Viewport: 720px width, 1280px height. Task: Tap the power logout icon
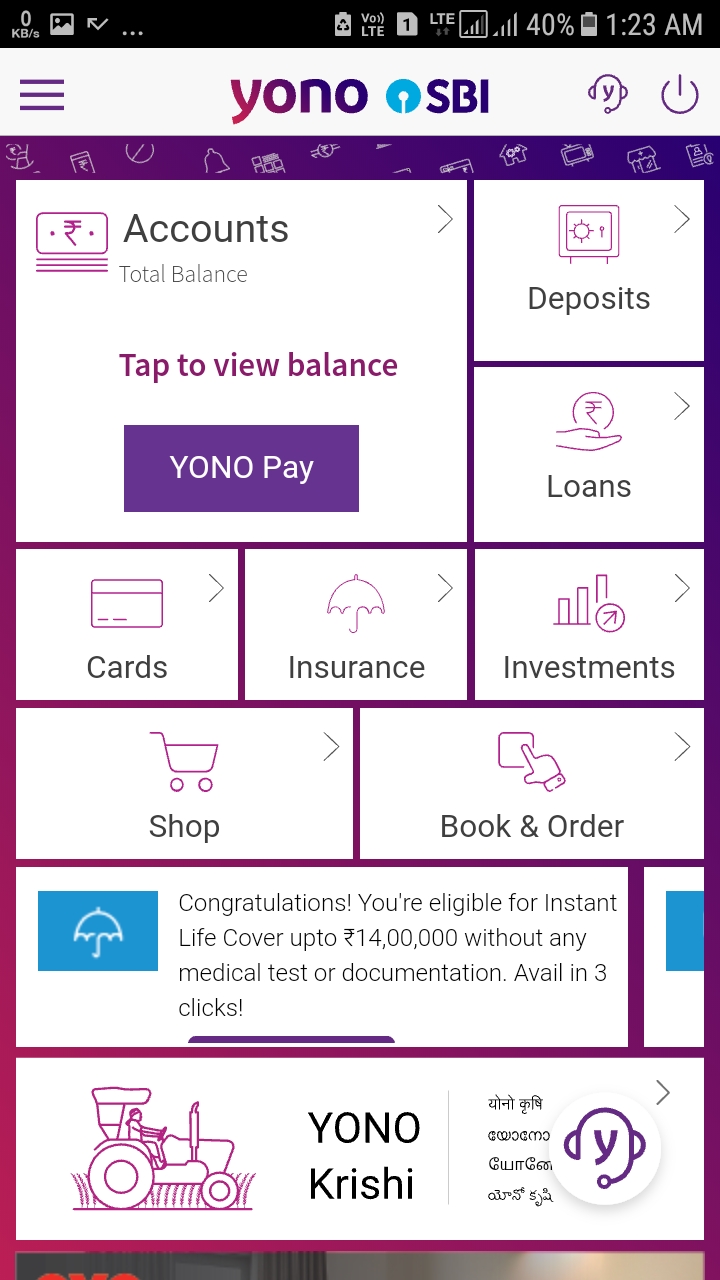[679, 96]
